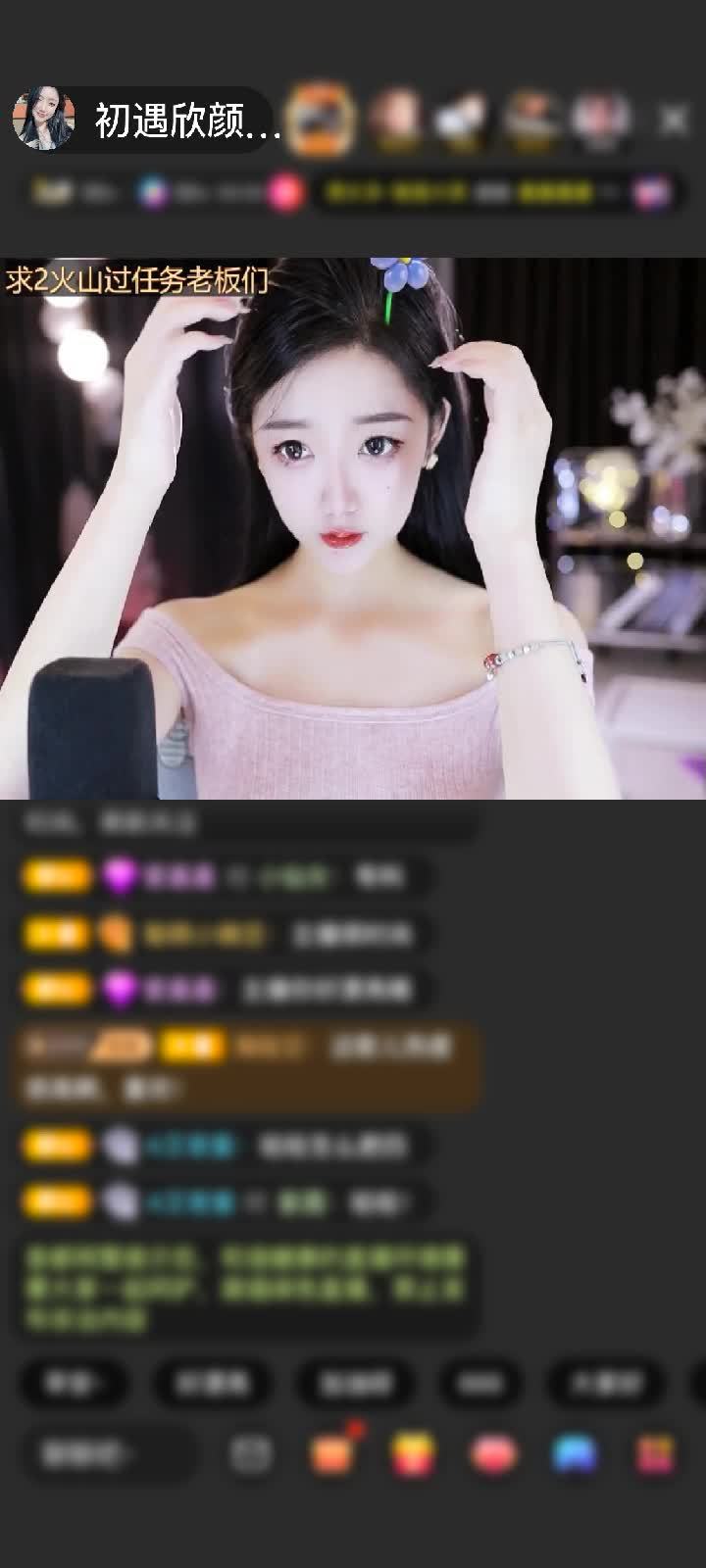View the first top viewer avatar
The height and width of the screenshot is (1568, 706).
(324, 120)
